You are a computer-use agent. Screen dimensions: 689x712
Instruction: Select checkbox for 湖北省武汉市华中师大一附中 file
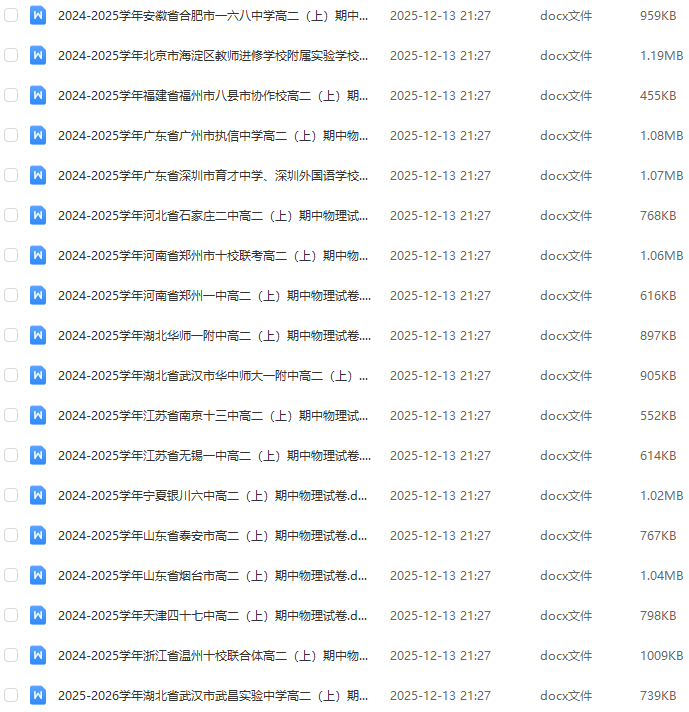11,375
